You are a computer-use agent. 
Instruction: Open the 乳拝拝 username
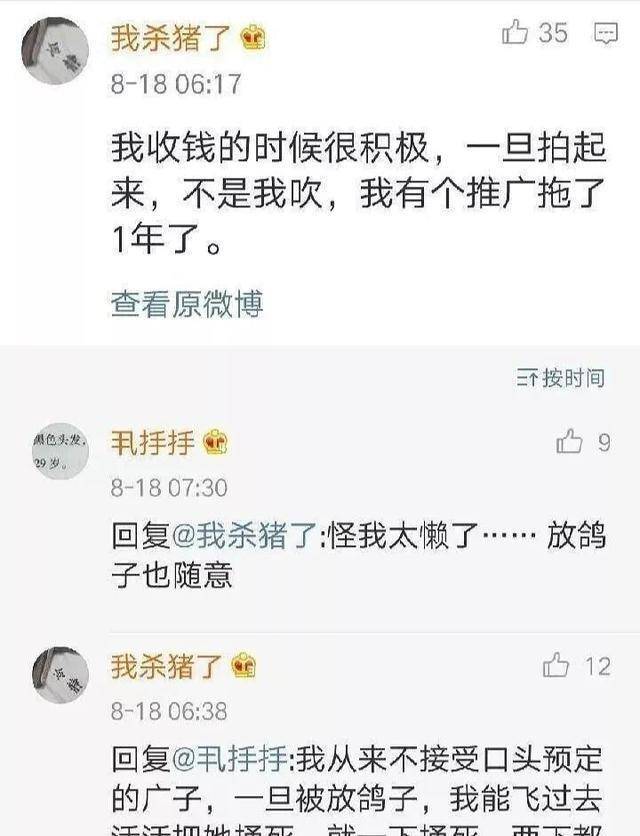click(x=153, y=442)
